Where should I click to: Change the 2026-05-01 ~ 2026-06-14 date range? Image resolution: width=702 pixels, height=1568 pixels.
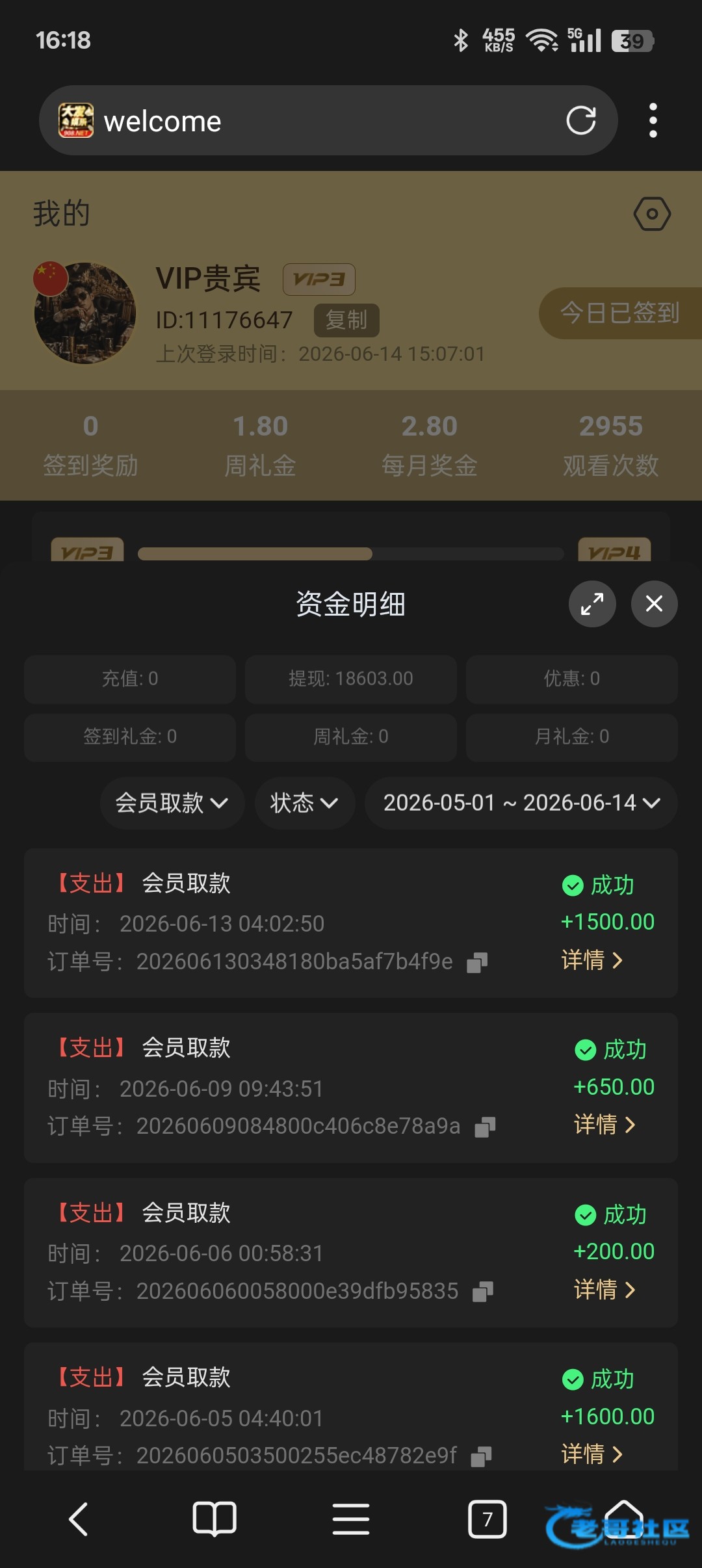tap(521, 803)
